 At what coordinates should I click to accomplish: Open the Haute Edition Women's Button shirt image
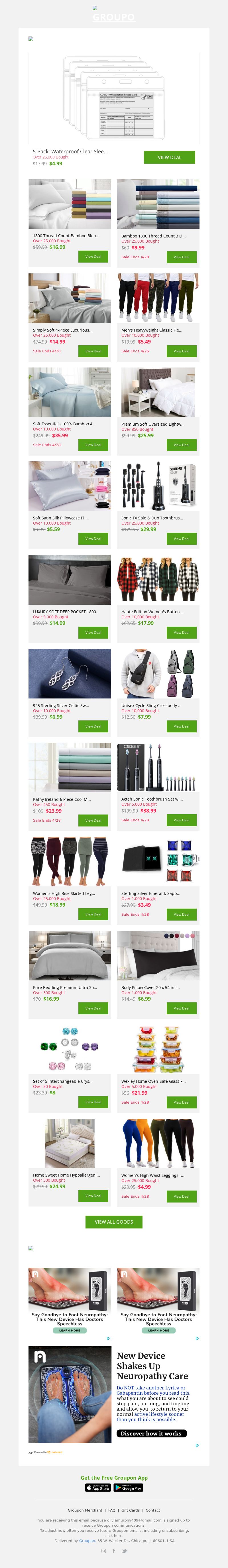click(158, 580)
